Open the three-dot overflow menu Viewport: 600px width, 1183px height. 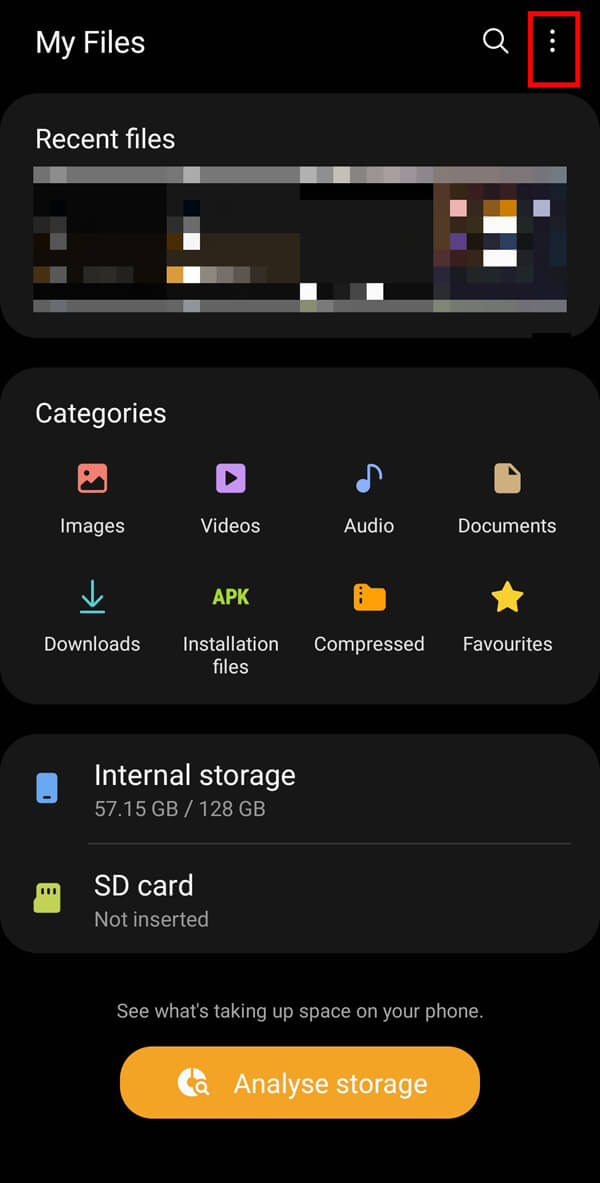coord(551,42)
